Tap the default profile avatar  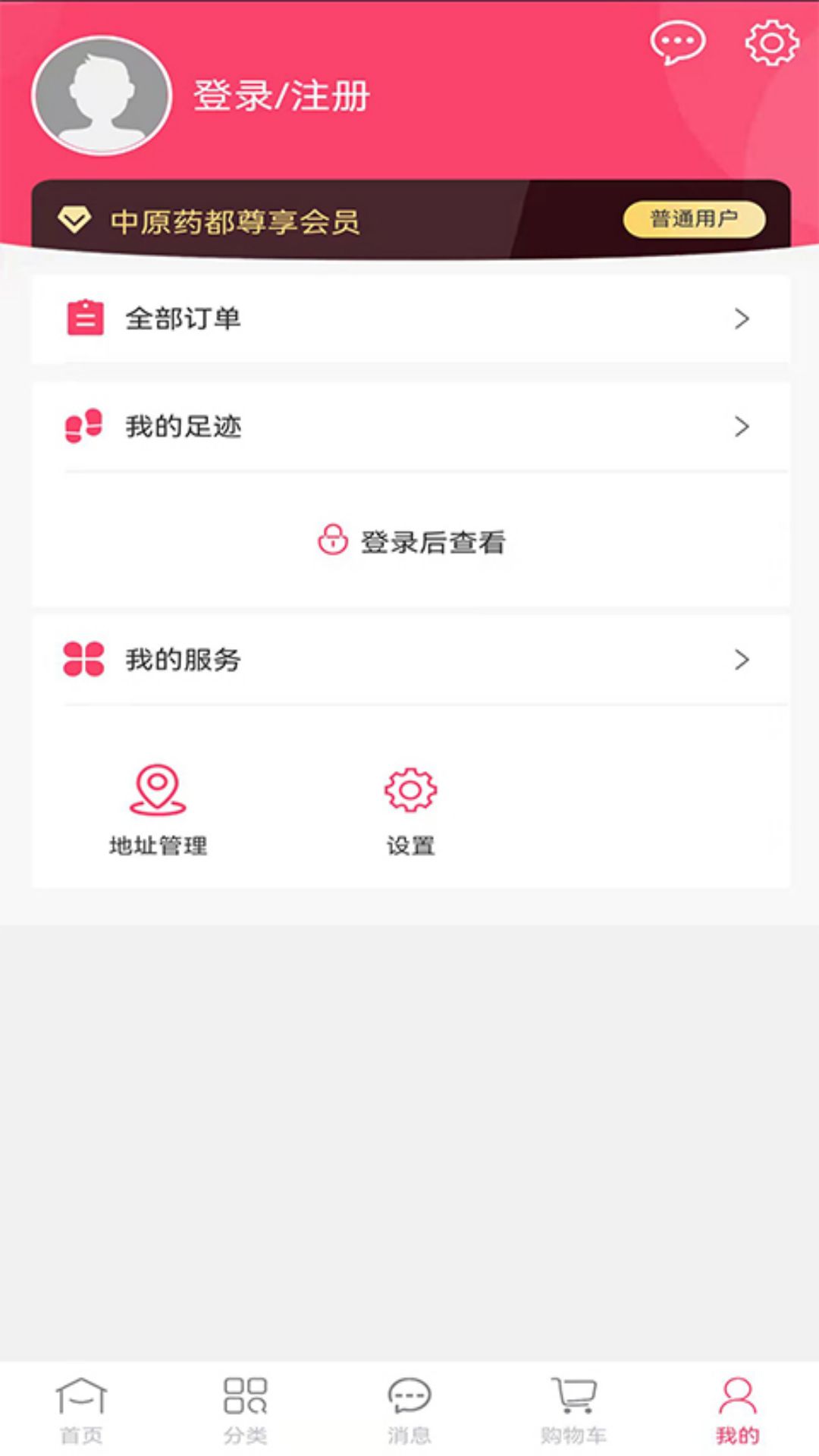tap(102, 96)
